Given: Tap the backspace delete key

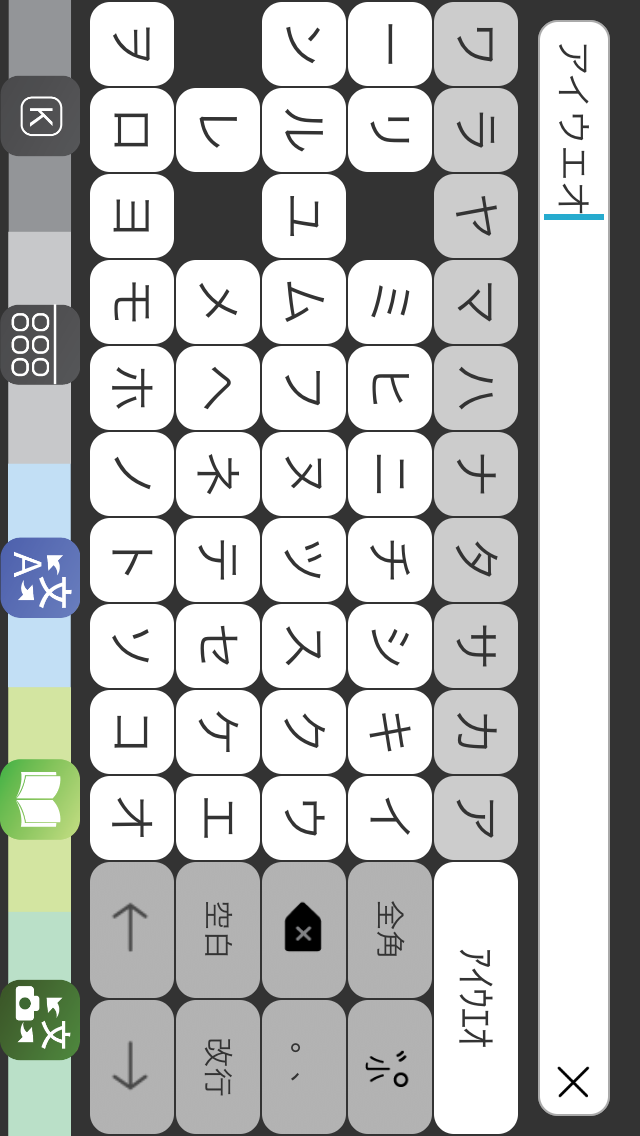Looking at the screenshot, I should click(304, 929).
